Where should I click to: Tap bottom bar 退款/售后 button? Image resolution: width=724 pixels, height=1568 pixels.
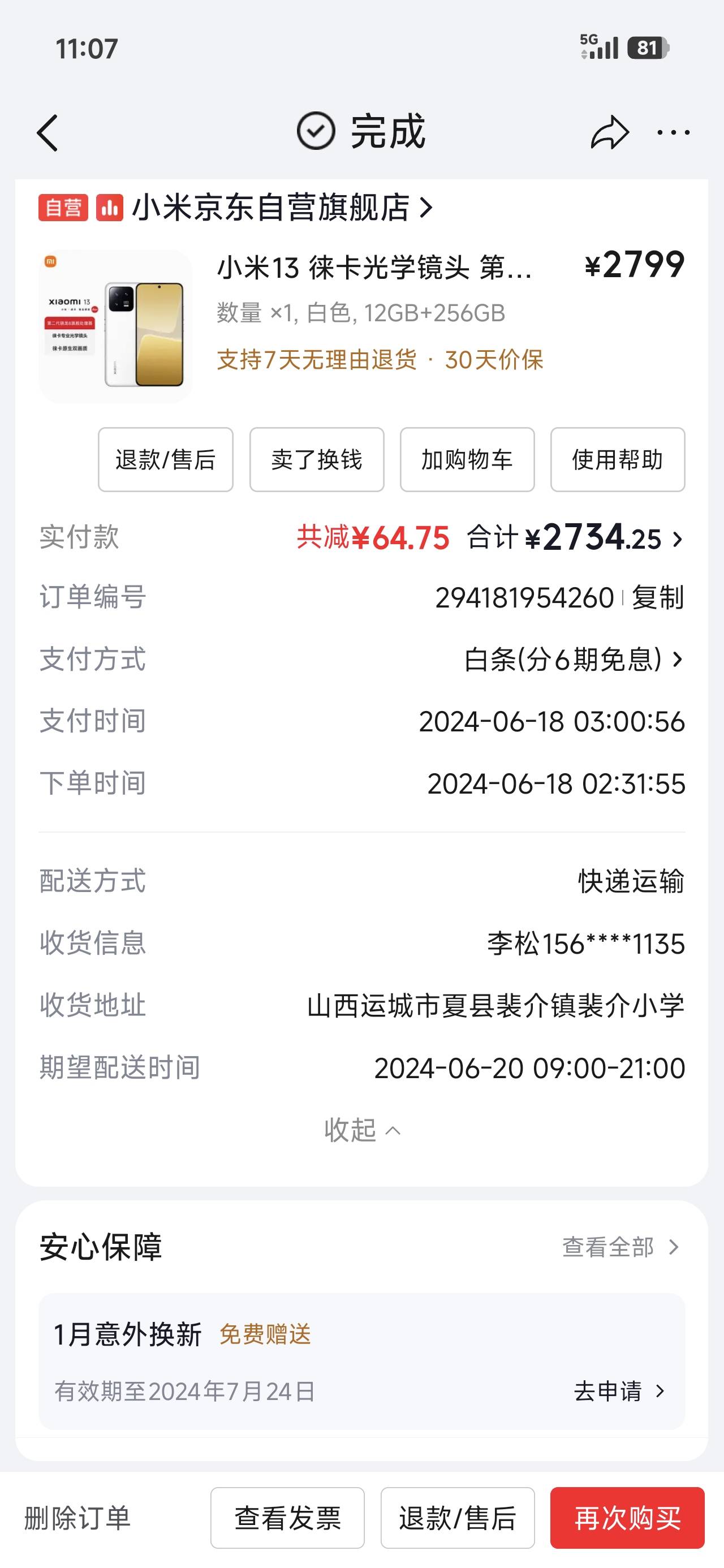pos(458,1518)
